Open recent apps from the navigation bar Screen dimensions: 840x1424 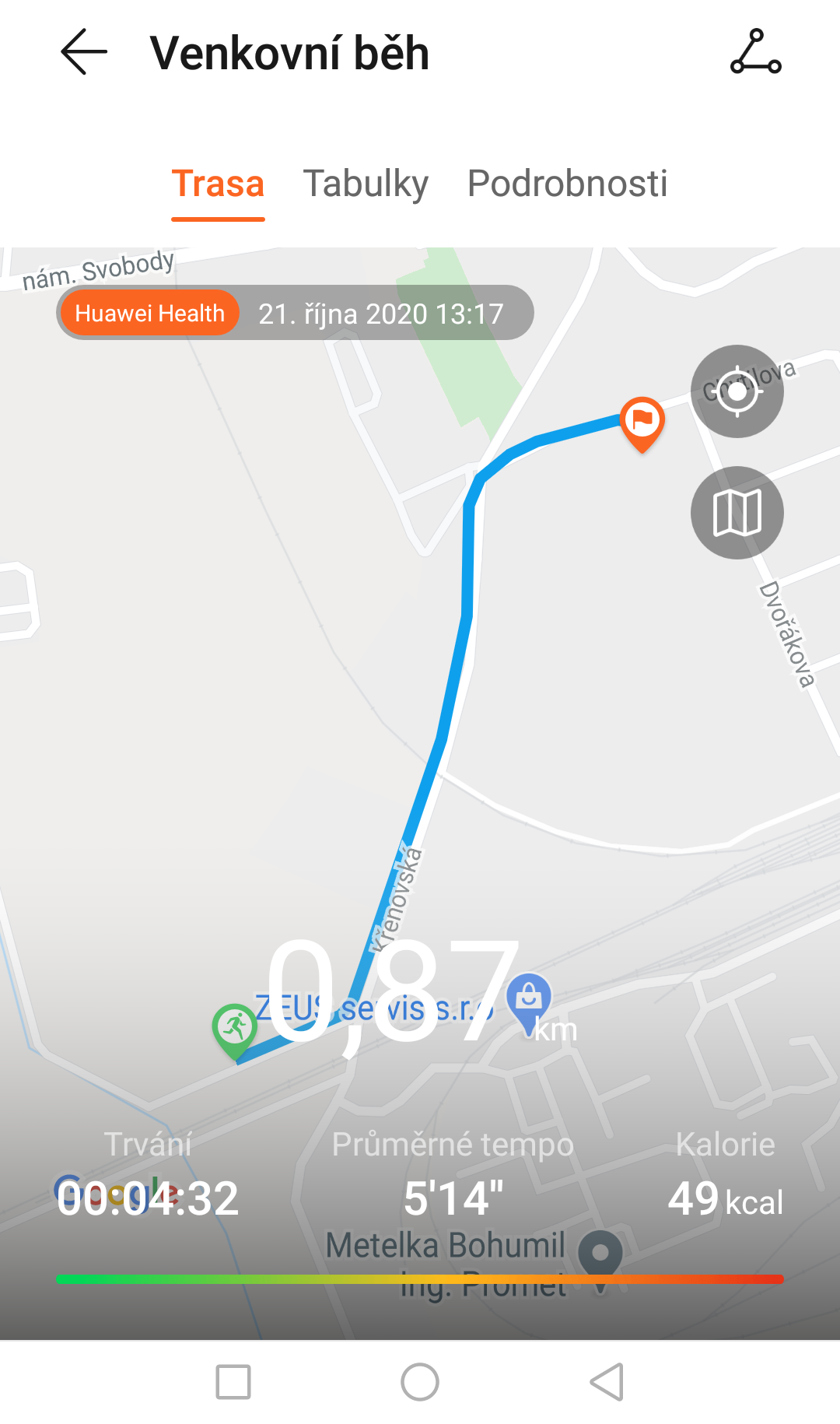233,1382
